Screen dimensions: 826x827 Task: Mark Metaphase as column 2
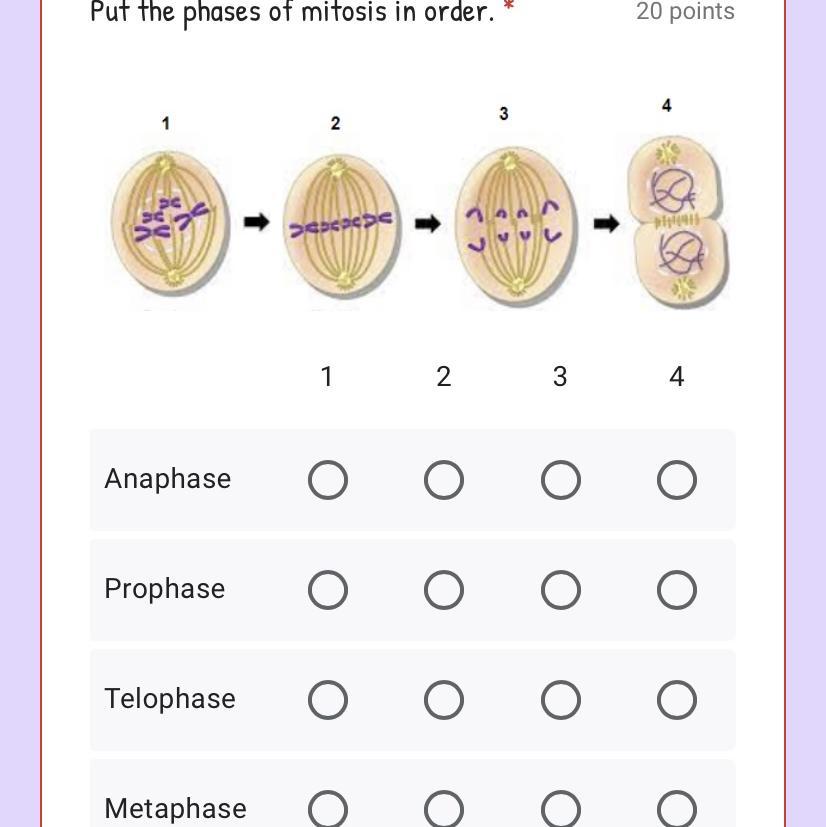point(444,809)
